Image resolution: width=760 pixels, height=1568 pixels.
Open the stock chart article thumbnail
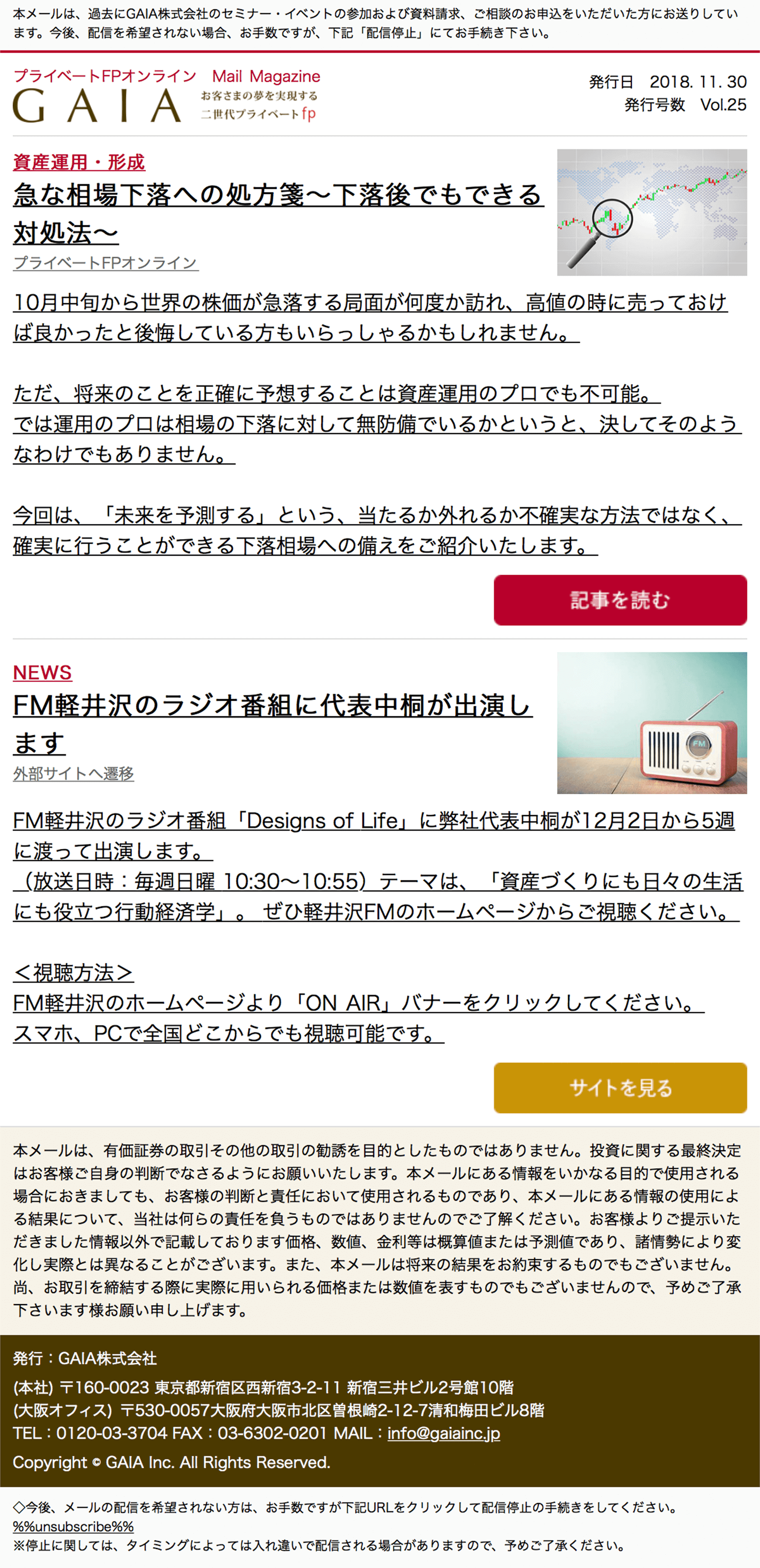(651, 212)
